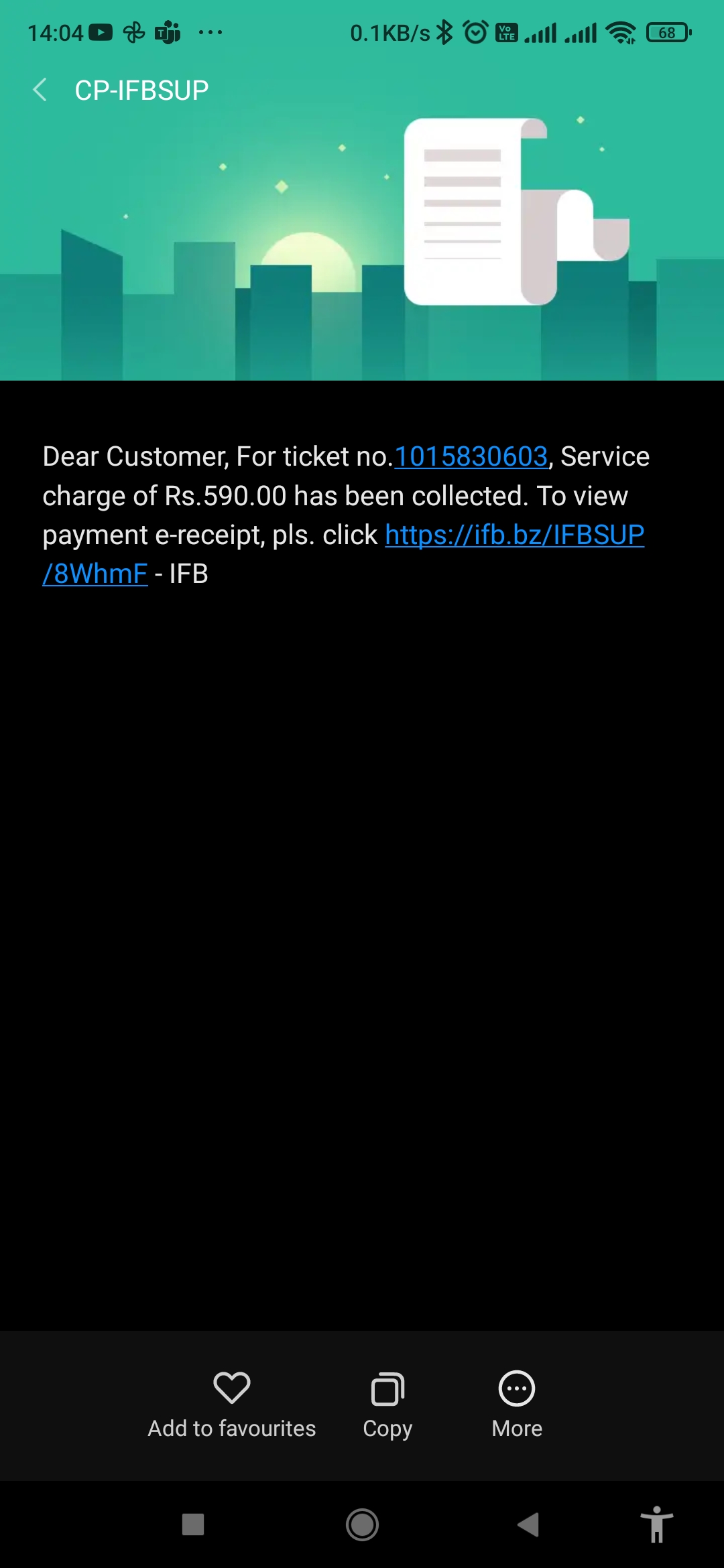Show recent apps
Image resolution: width=724 pixels, height=1568 pixels.
pos(193,1524)
